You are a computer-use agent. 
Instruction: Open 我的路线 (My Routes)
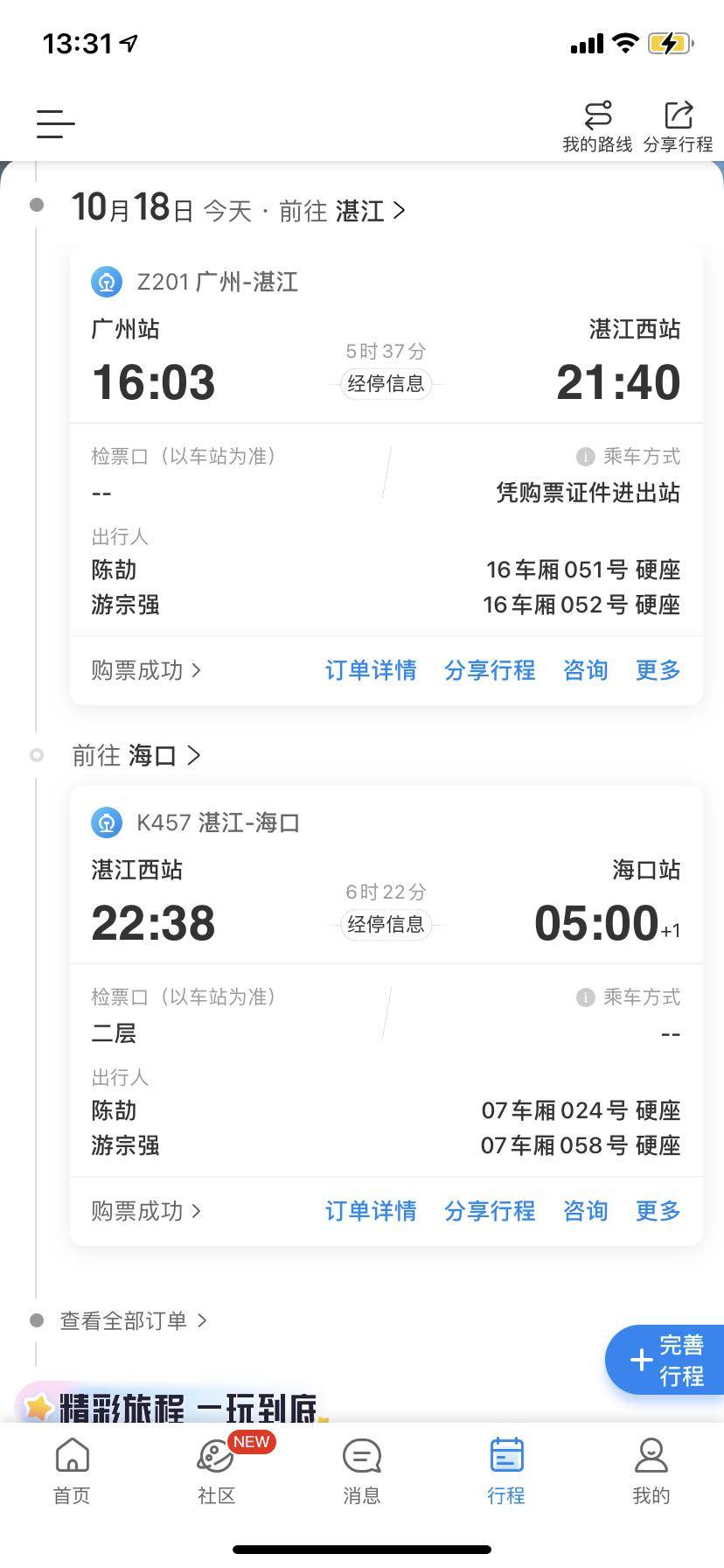click(x=597, y=127)
